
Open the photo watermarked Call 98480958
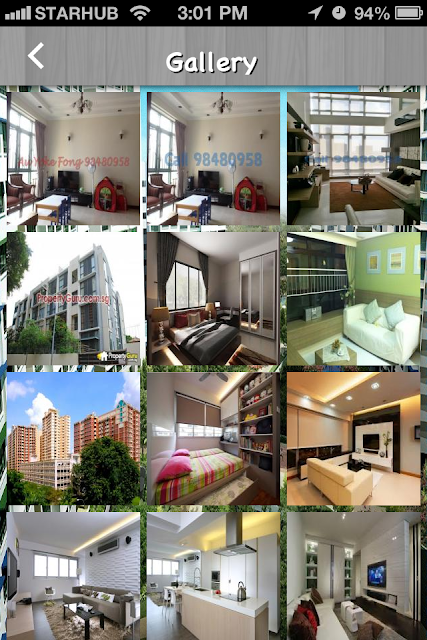tap(214, 158)
